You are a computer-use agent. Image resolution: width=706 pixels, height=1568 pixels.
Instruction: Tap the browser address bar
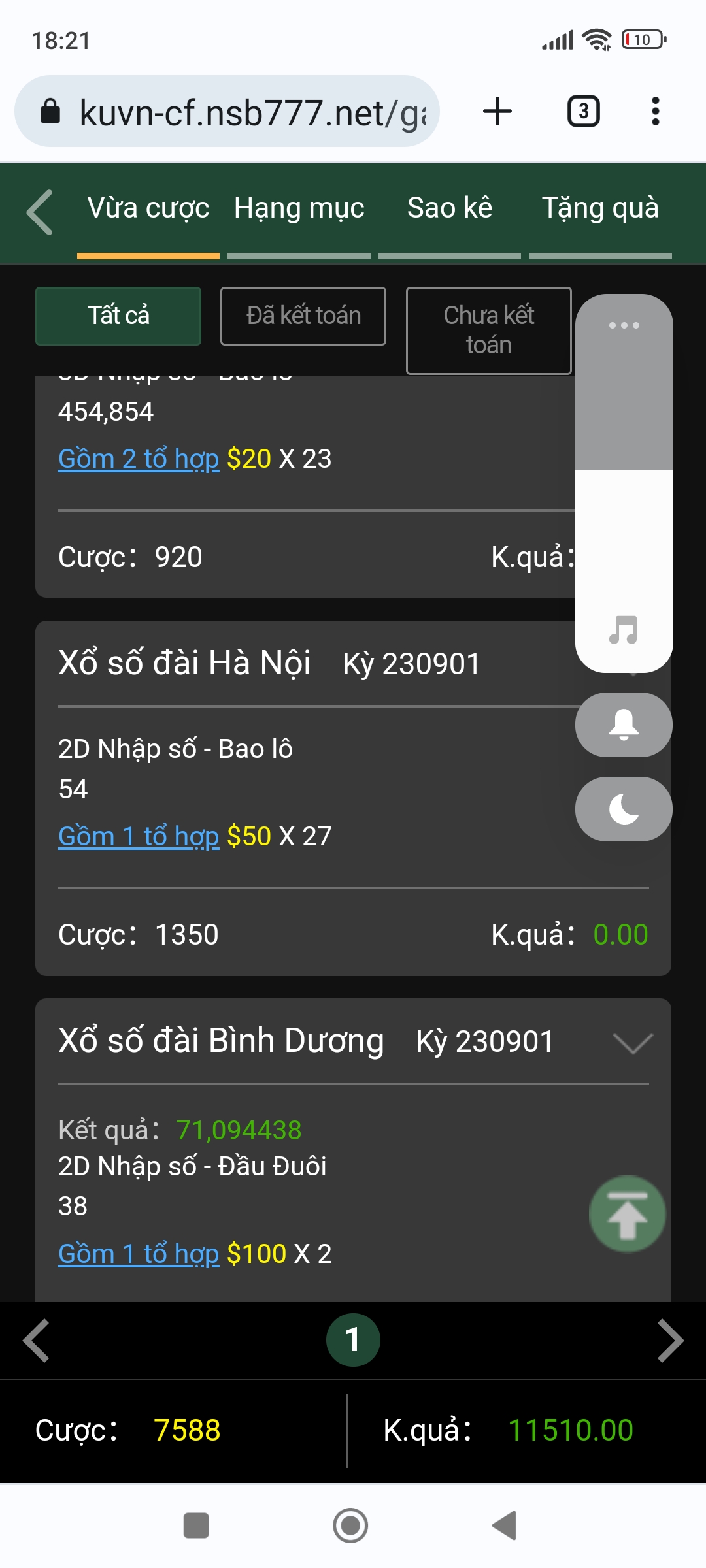point(227,111)
